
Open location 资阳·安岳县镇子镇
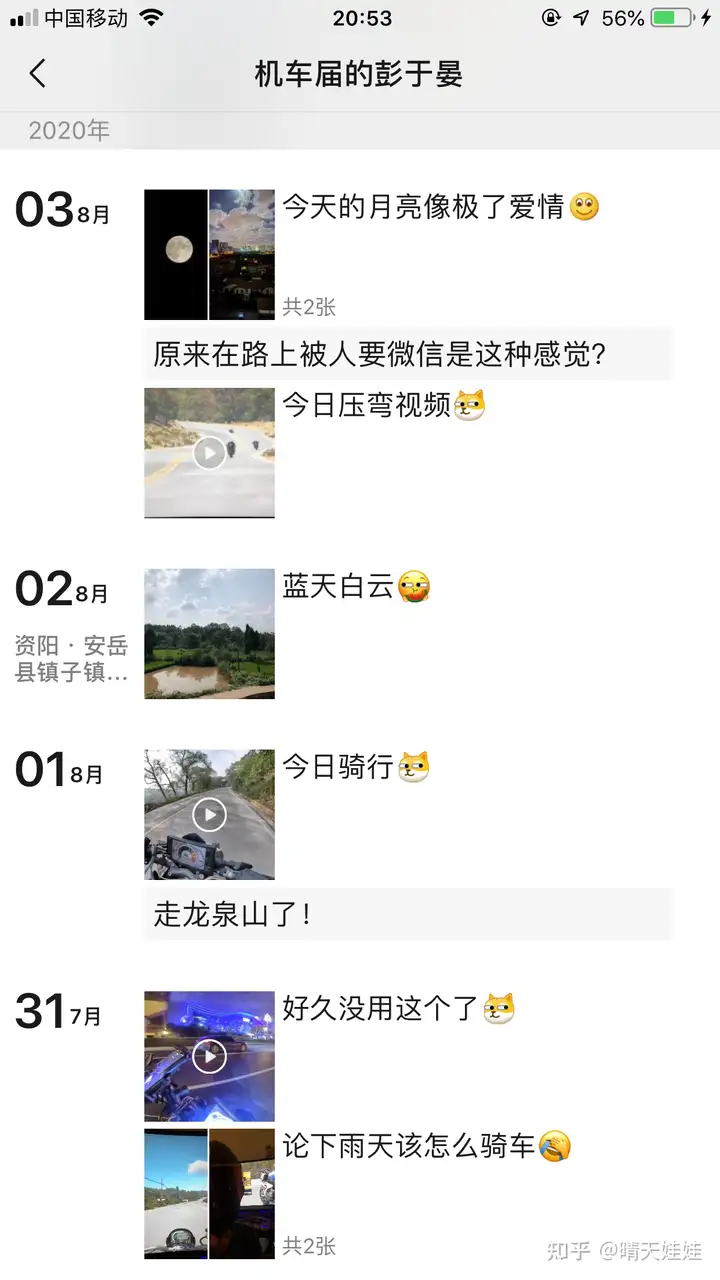[x=70, y=658]
